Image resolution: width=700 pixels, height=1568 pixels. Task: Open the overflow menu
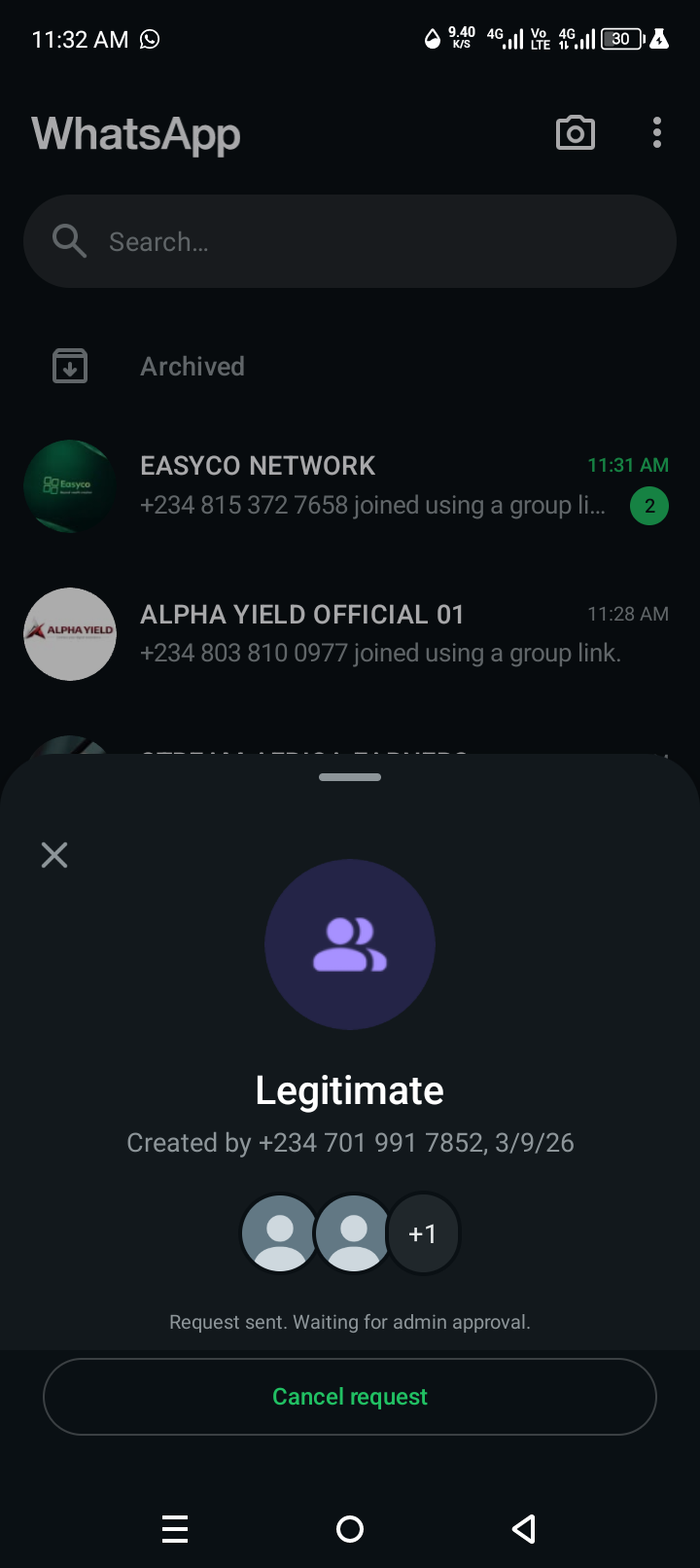[657, 133]
